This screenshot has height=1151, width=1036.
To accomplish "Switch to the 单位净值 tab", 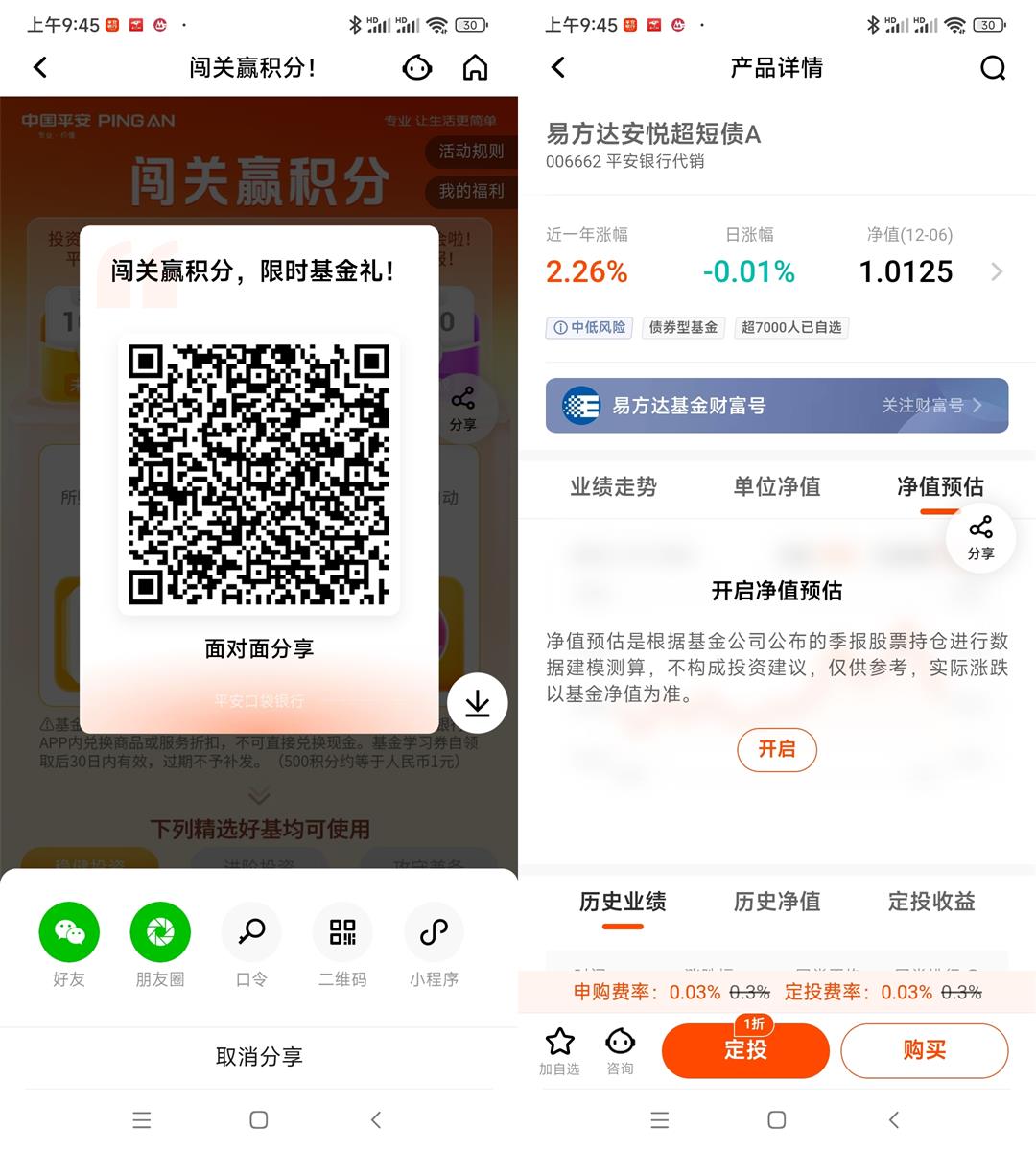I will click(x=777, y=487).
